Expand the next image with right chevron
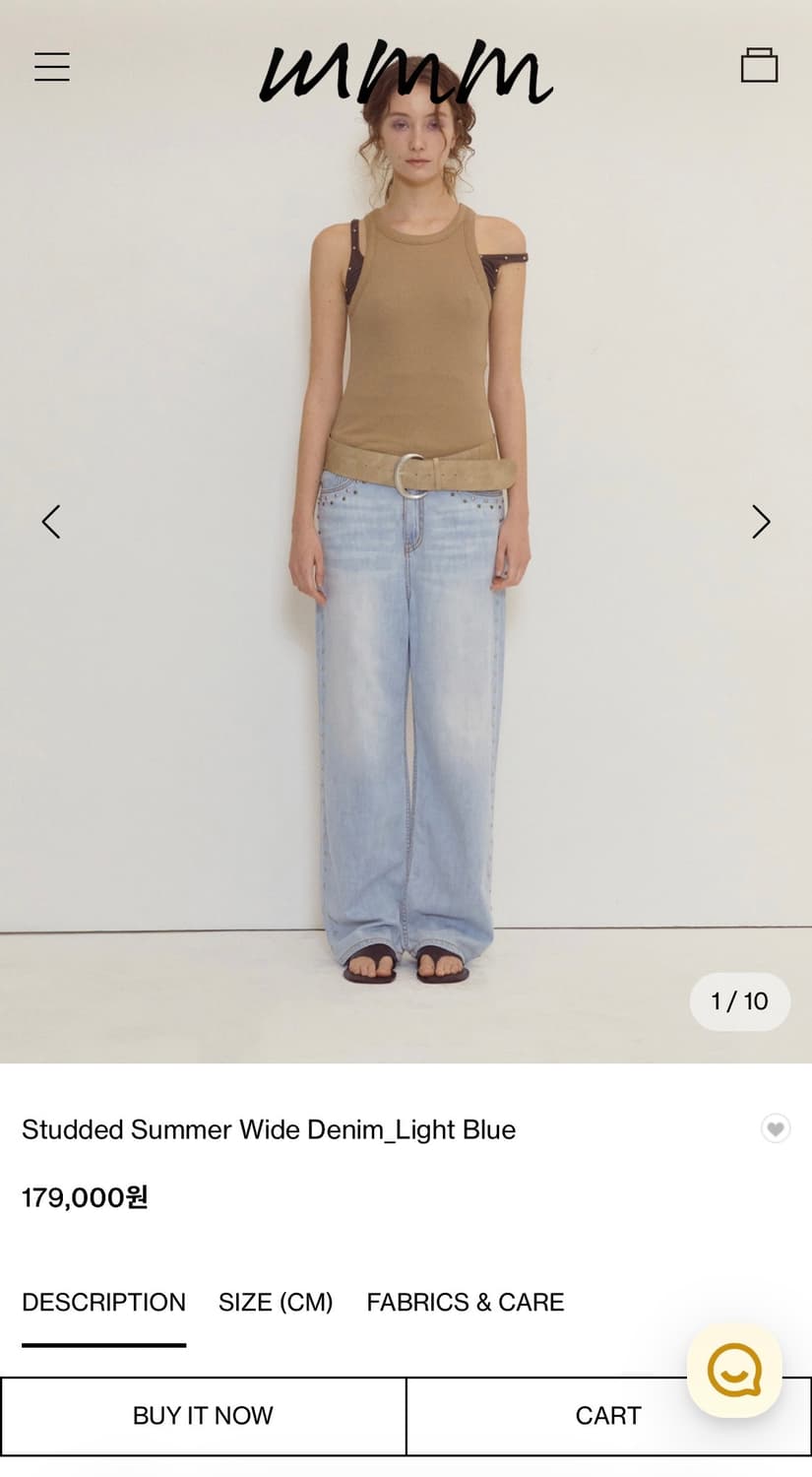Screen dimensions: 812x1477 (760, 522)
